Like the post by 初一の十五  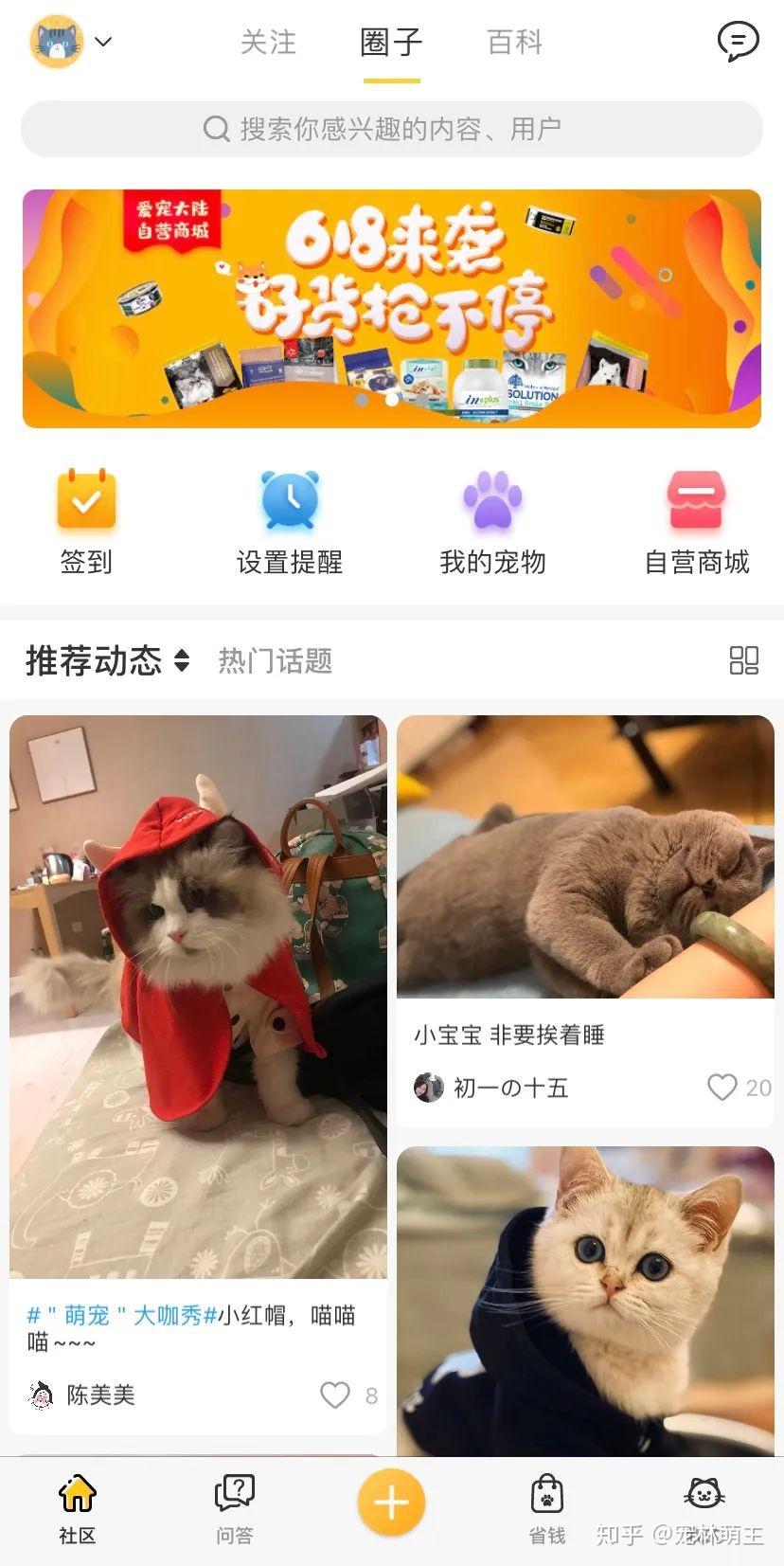click(x=722, y=1087)
